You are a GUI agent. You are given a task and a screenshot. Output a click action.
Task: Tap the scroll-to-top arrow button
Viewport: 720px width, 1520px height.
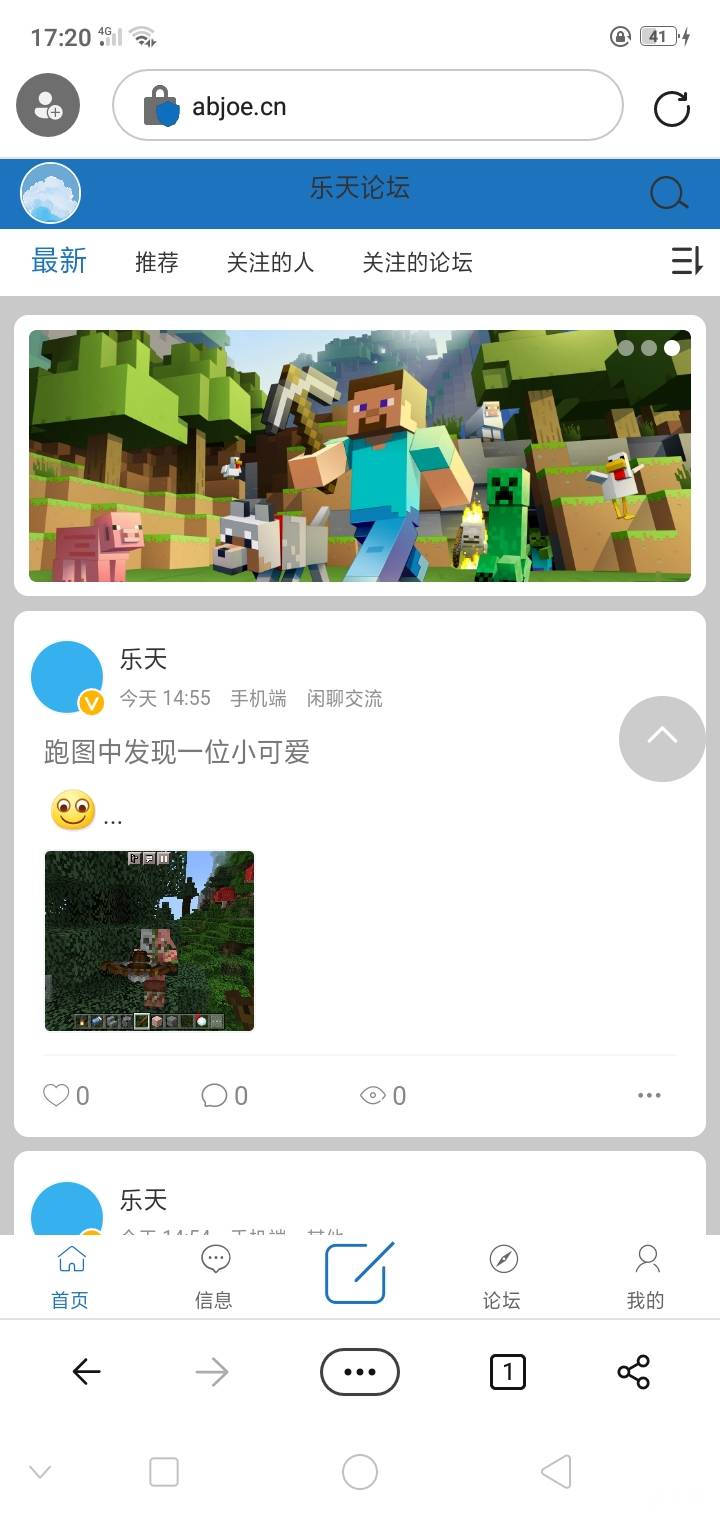662,738
